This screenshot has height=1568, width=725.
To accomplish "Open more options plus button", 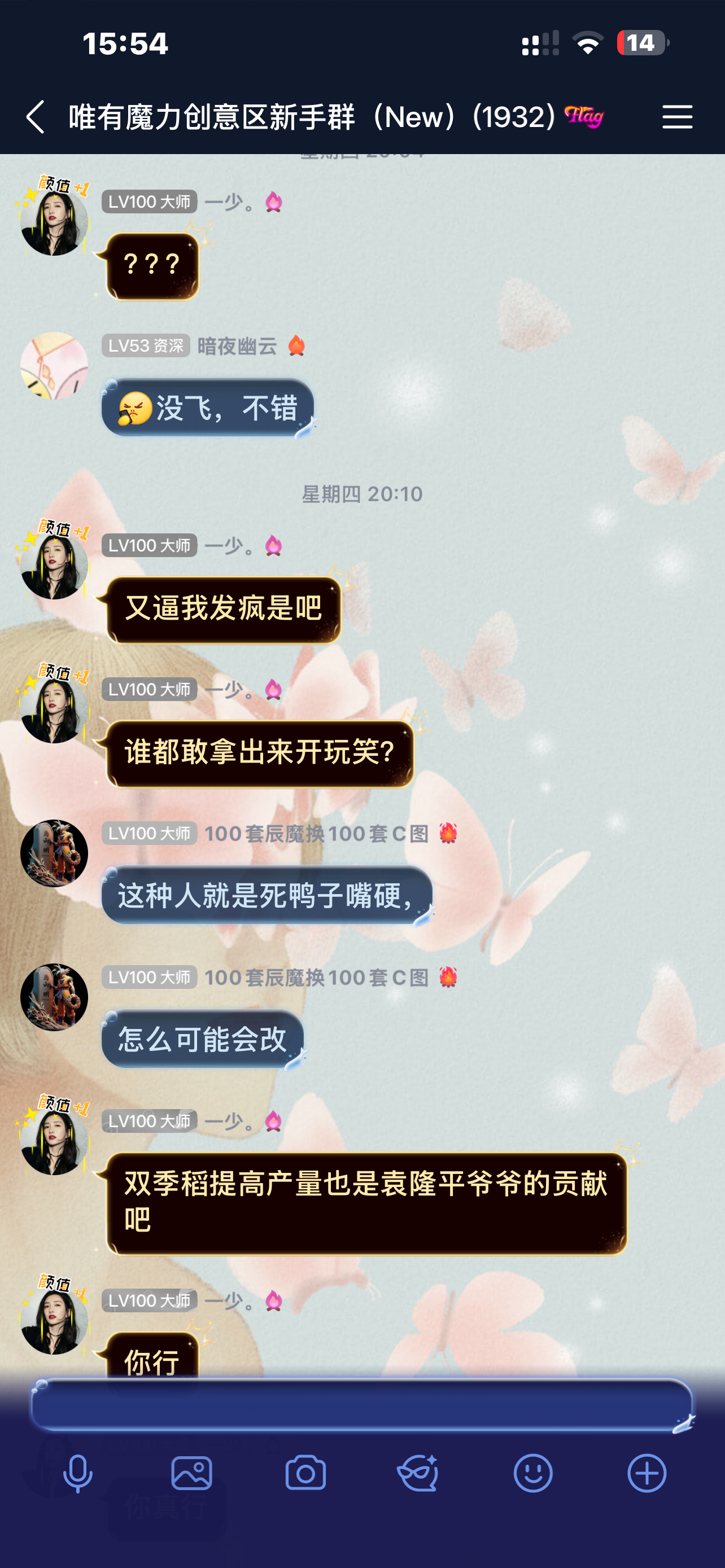I will pyautogui.click(x=647, y=1474).
